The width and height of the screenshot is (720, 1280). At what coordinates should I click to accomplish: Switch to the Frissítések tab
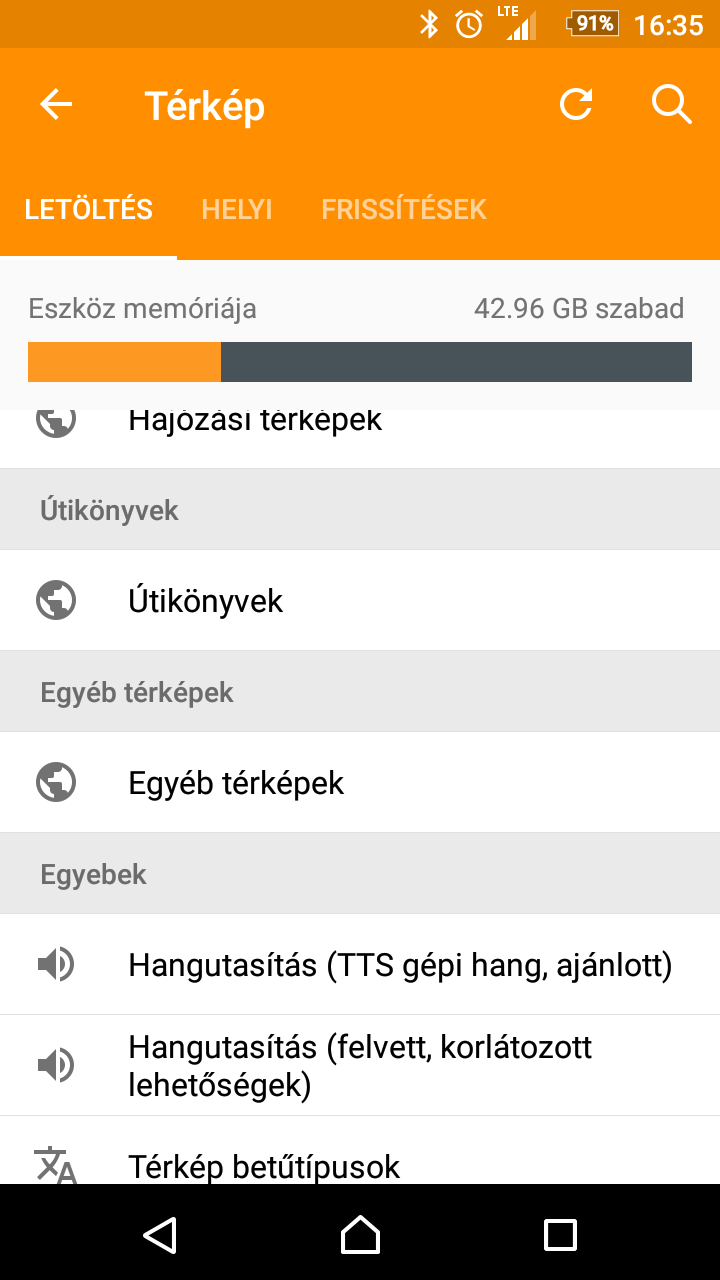404,209
